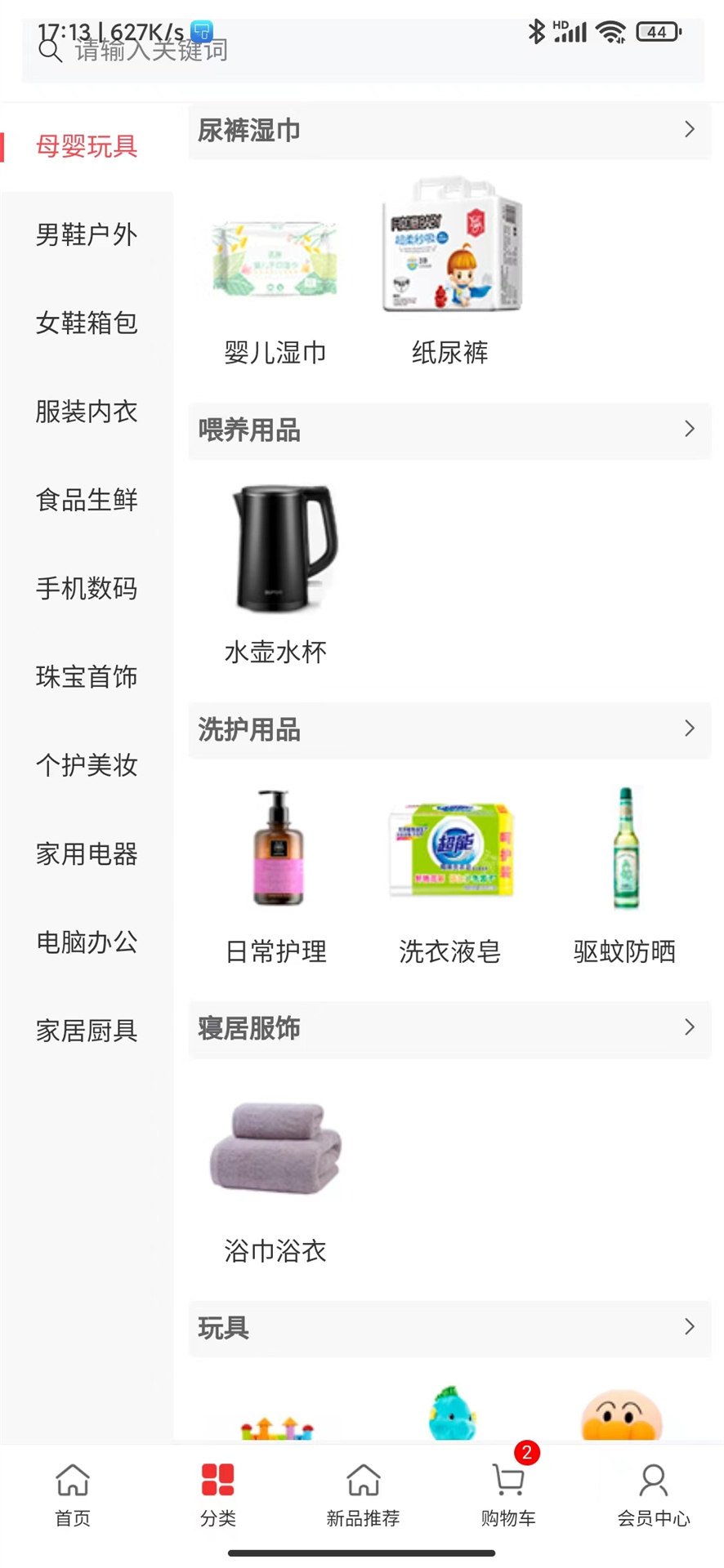Expand the 喂养用品 section chevron
724x1568 pixels.
point(689,429)
